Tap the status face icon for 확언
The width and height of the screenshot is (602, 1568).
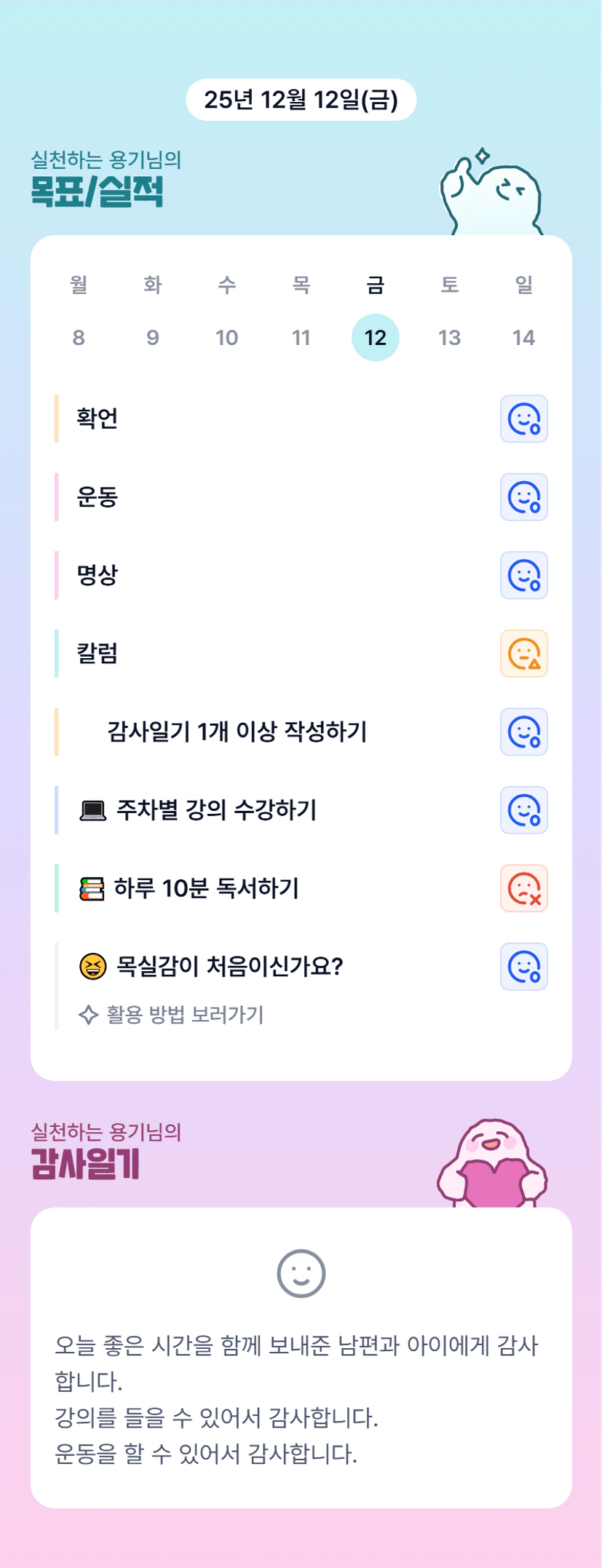[524, 419]
